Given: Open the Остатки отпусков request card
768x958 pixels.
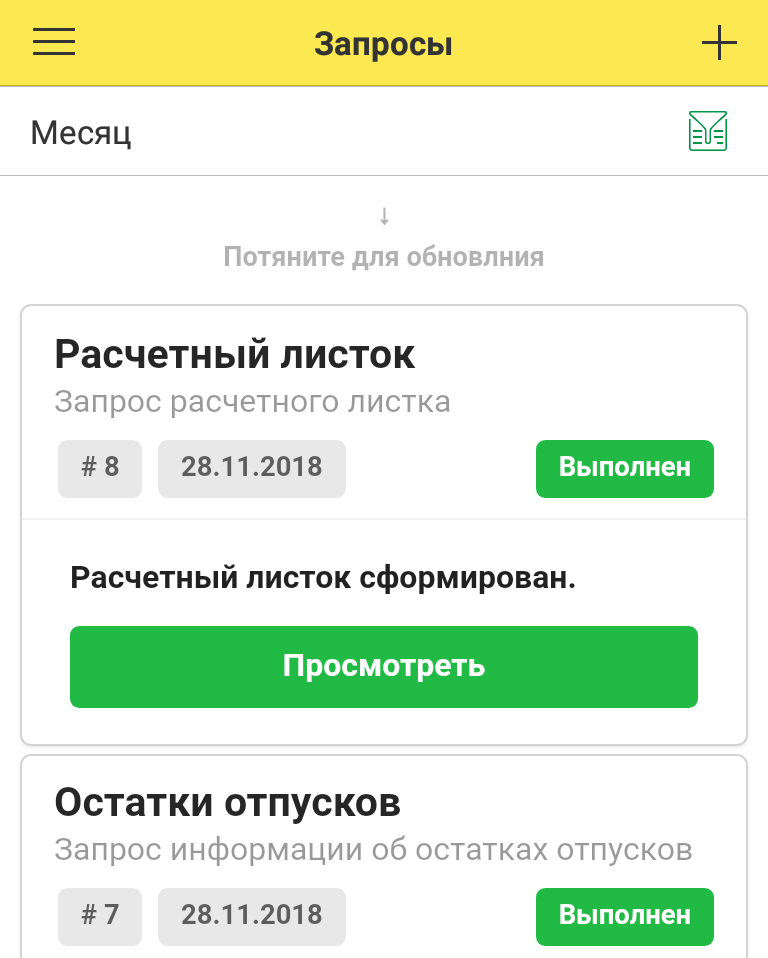Looking at the screenshot, I should [x=227, y=803].
